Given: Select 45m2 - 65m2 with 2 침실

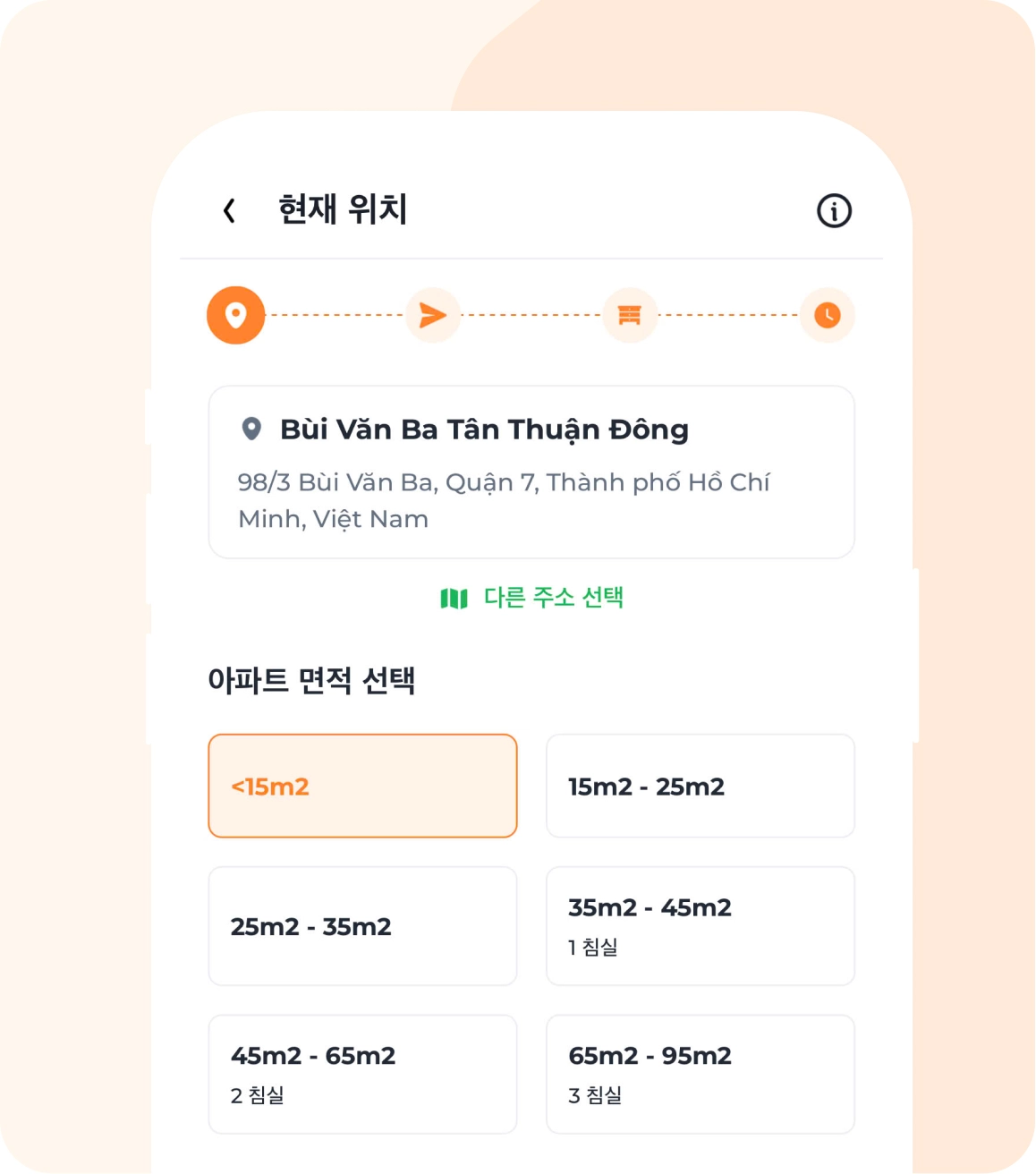Looking at the screenshot, I should (362, 1074).
